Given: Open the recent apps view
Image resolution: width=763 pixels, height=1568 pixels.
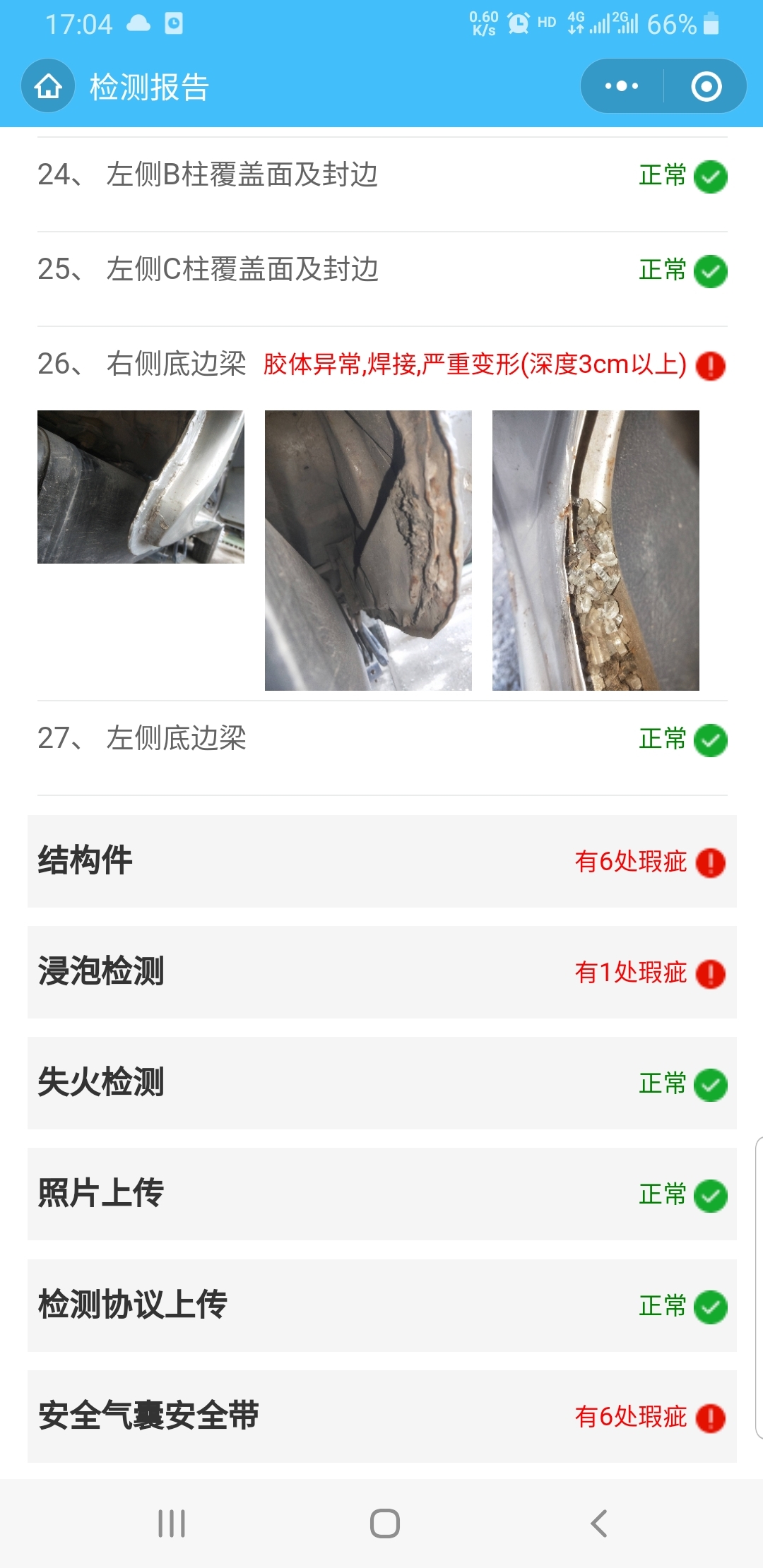Looking at the screenshot, I should pyautogui.click(x=172, y=1524).
